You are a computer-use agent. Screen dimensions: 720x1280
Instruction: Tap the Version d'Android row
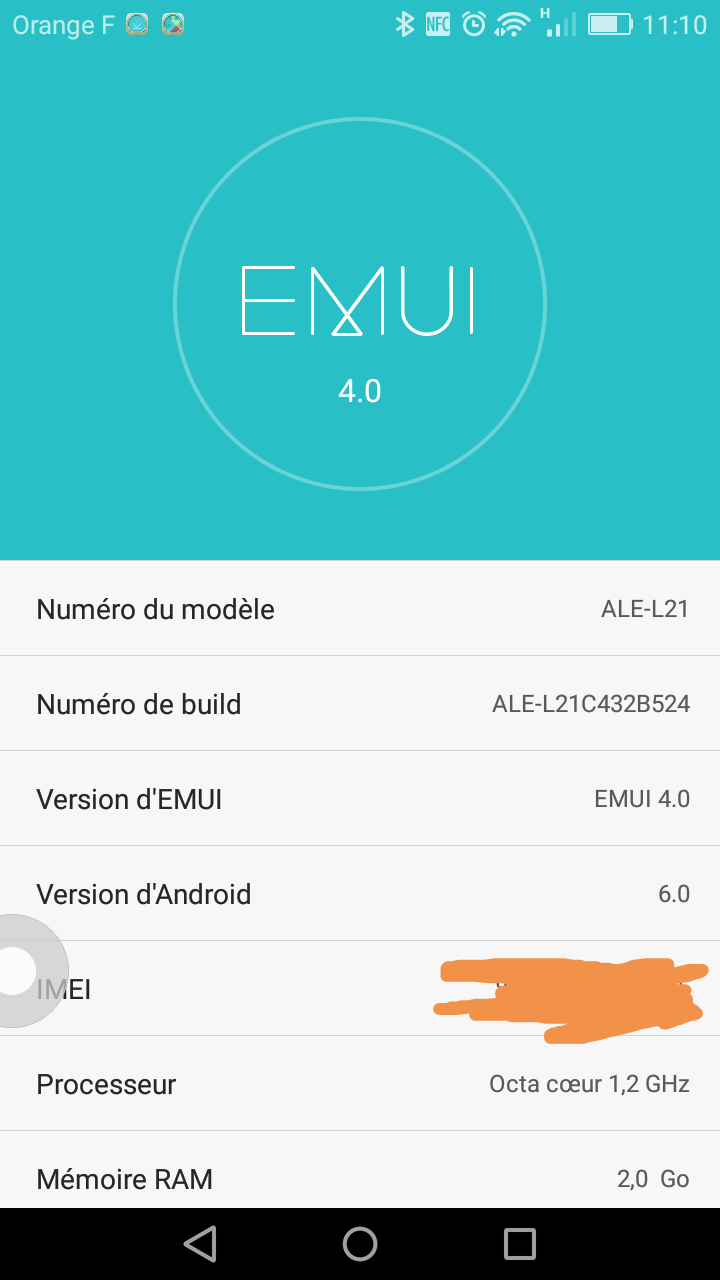(360, 894)
